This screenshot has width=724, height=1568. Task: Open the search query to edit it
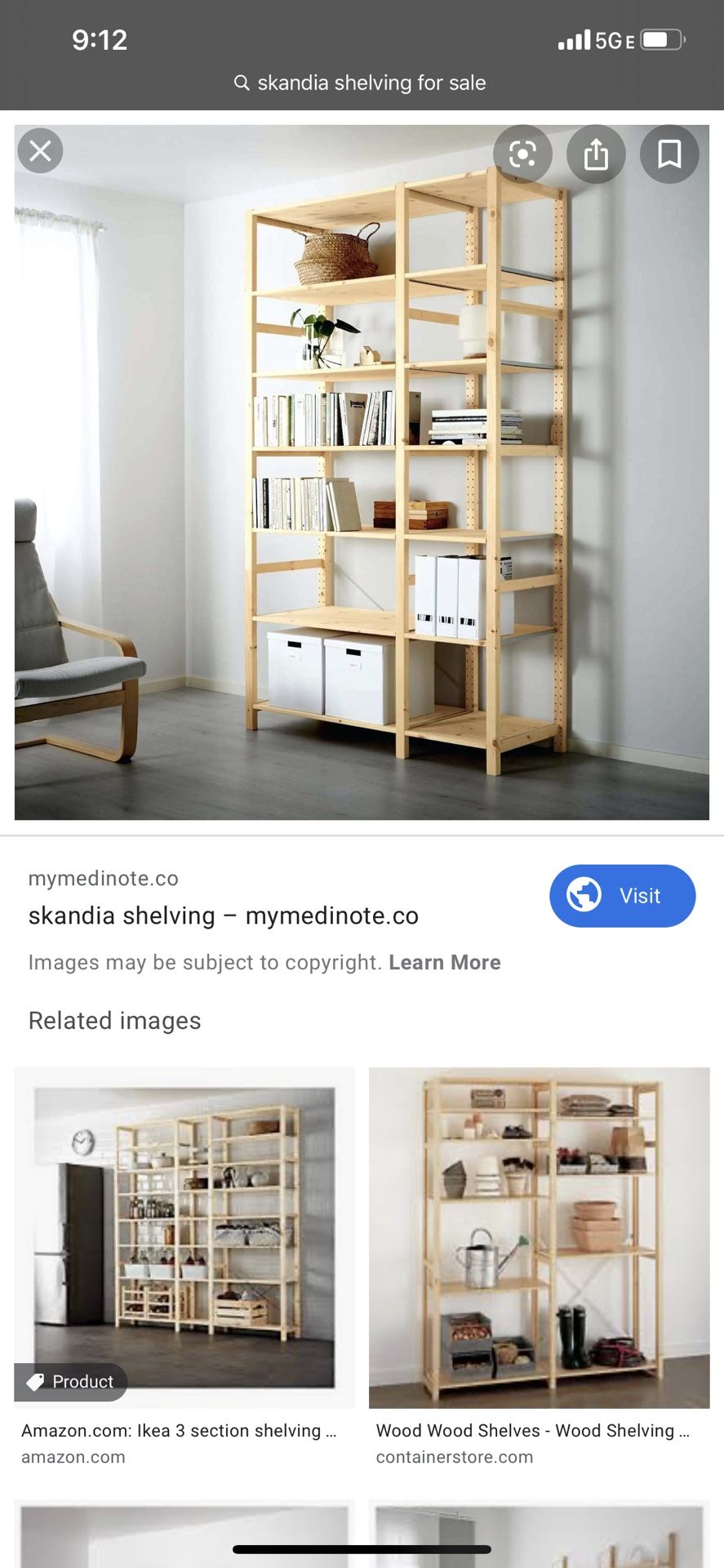[x=371, y=82]
